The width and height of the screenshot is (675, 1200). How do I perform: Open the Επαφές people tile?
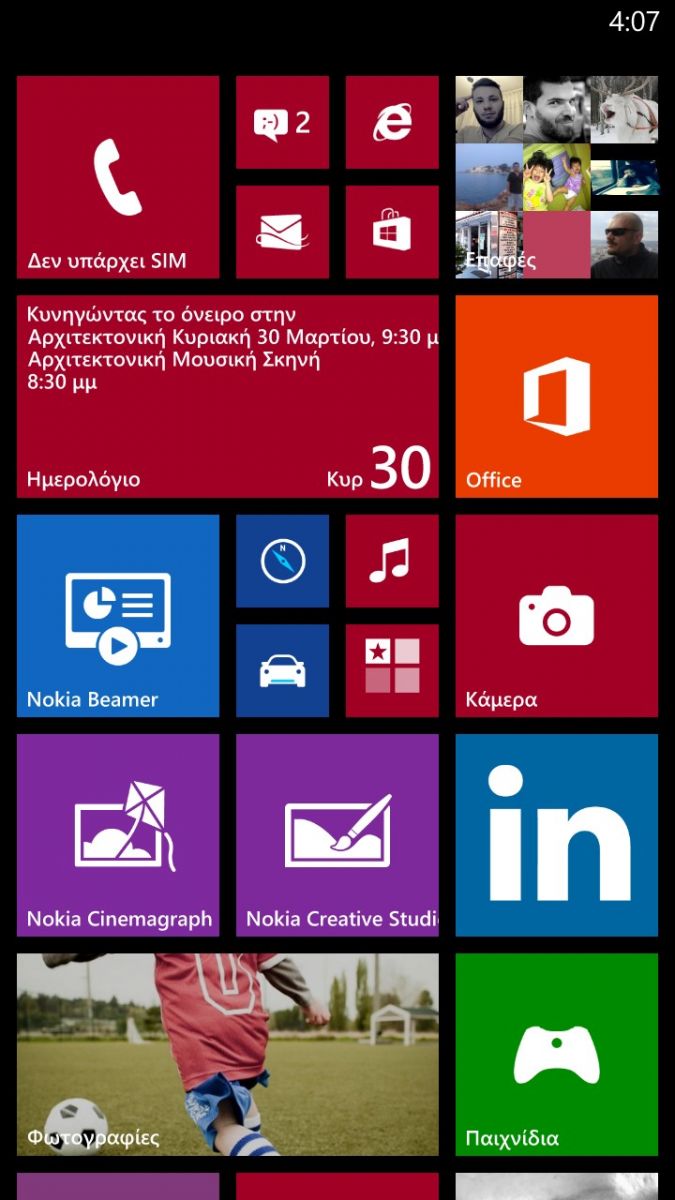click(557, 177)
